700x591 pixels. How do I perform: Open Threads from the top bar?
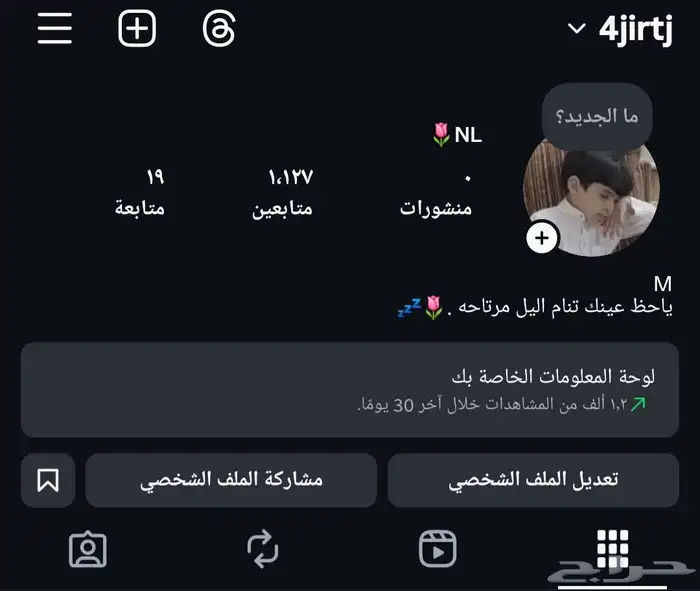pyautogui.click(x=218, y=28)
